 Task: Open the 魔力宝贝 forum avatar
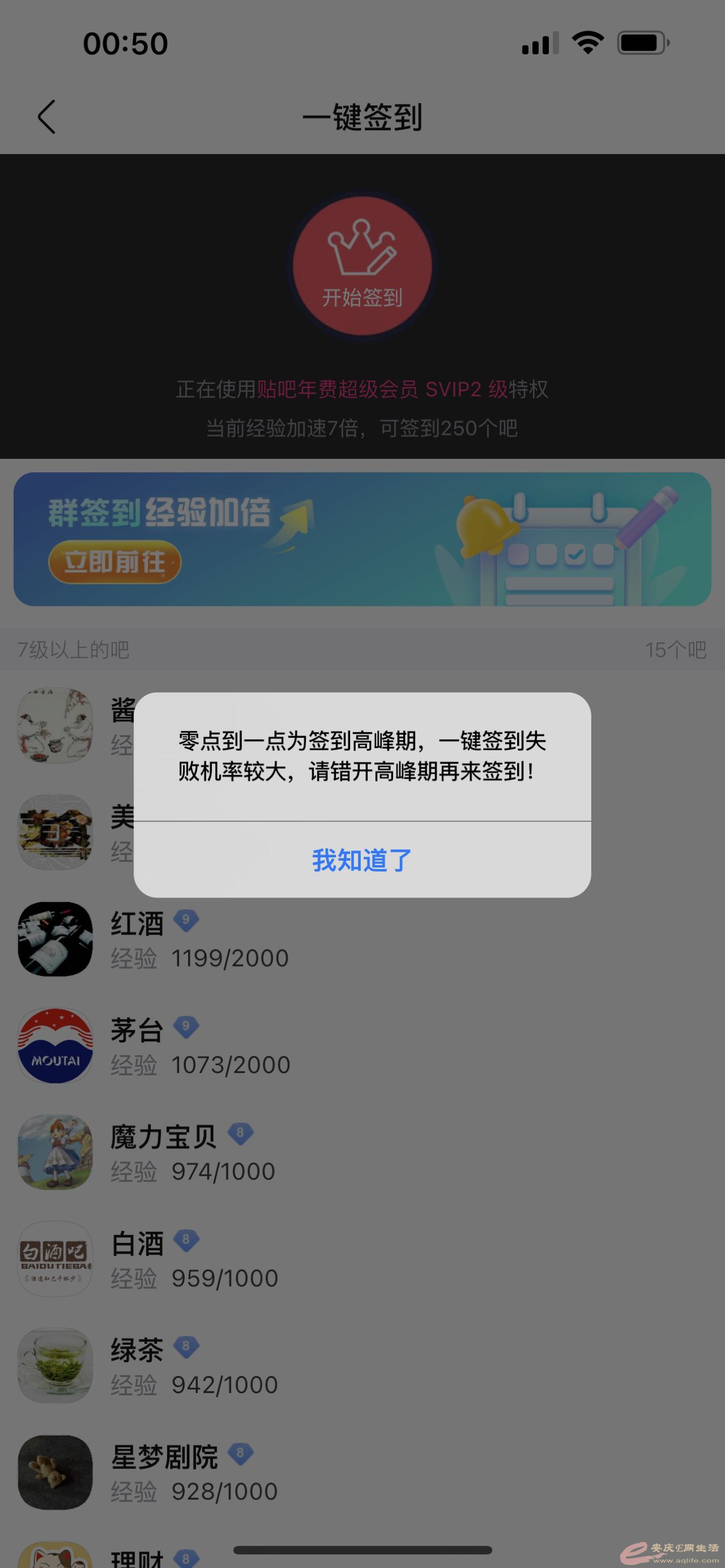tap(55, 1152)
